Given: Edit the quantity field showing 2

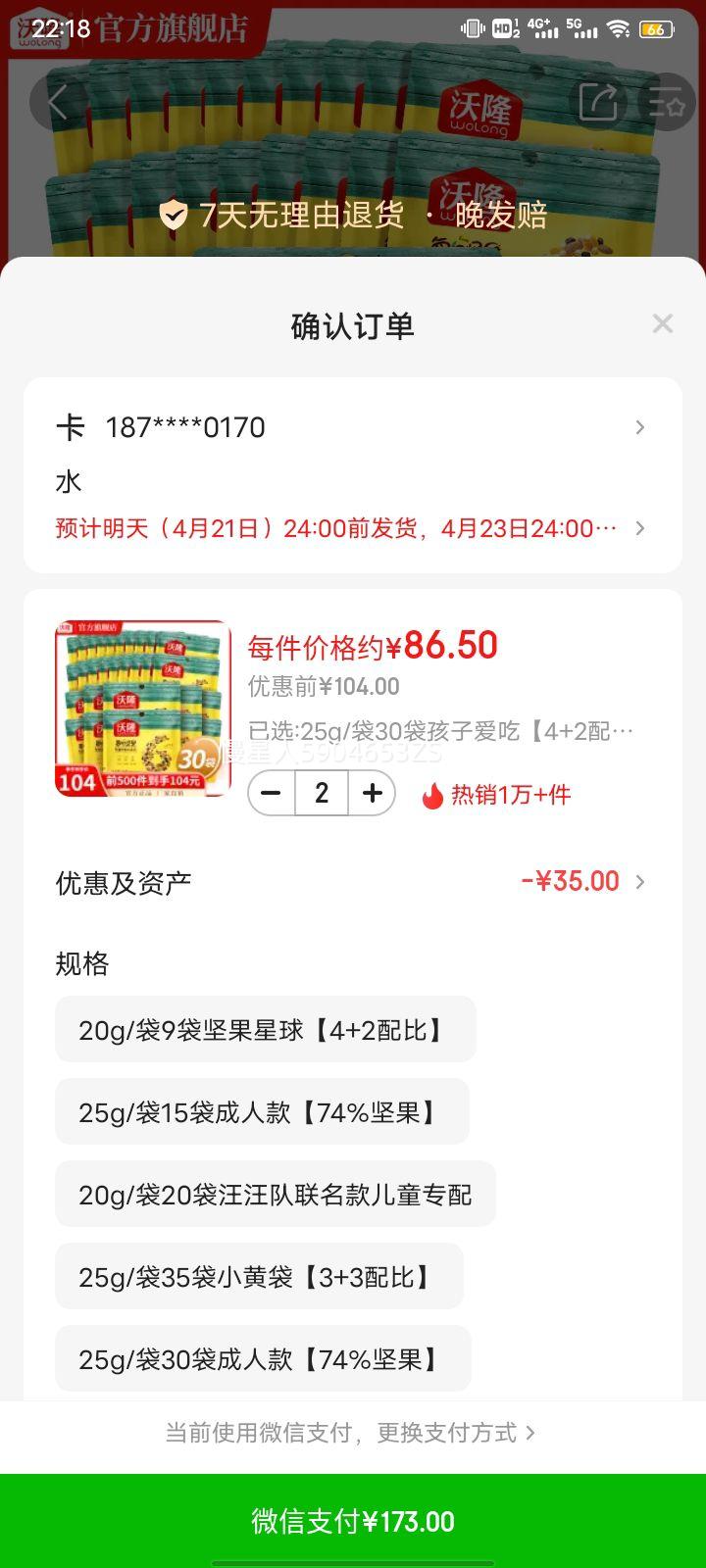Looking at the screenshot, I should [322, 793].
